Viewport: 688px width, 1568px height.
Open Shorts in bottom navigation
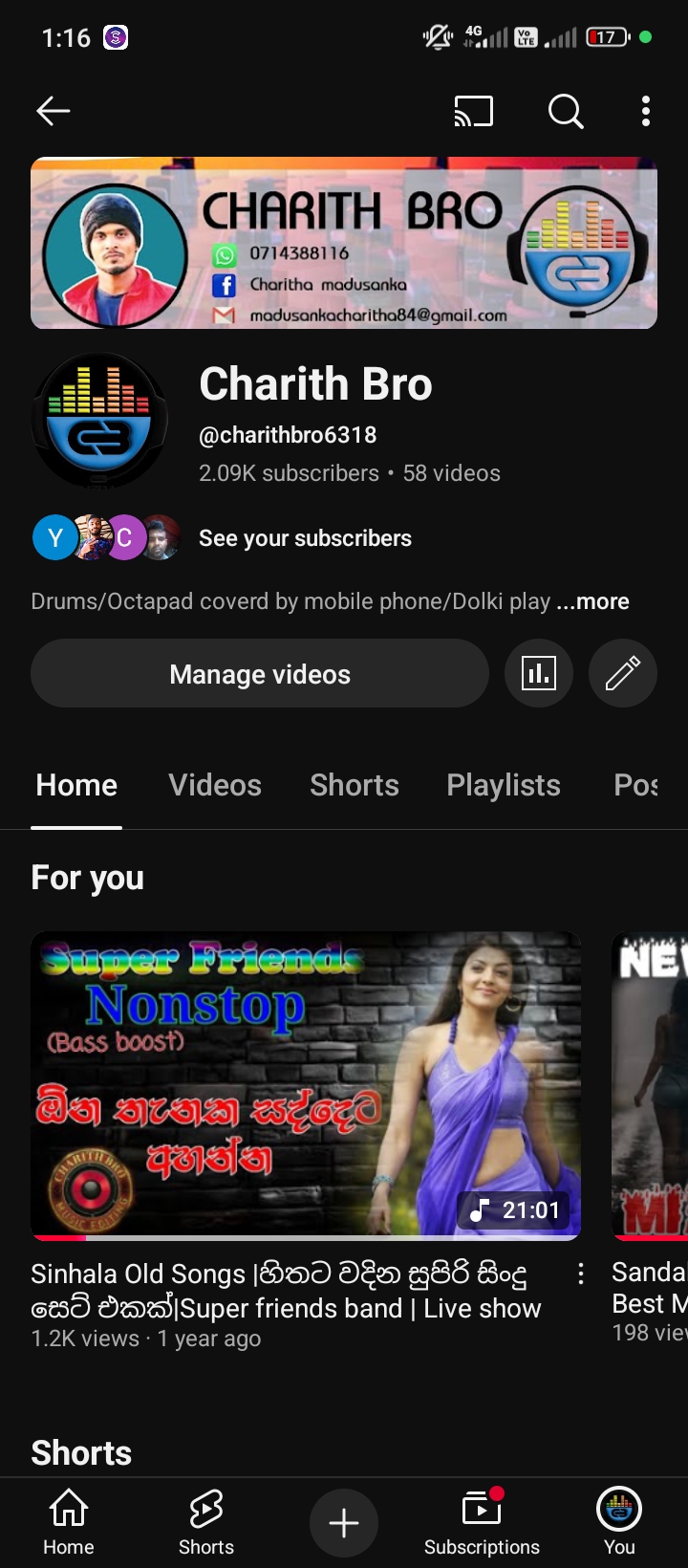[x=206, y=1522]
